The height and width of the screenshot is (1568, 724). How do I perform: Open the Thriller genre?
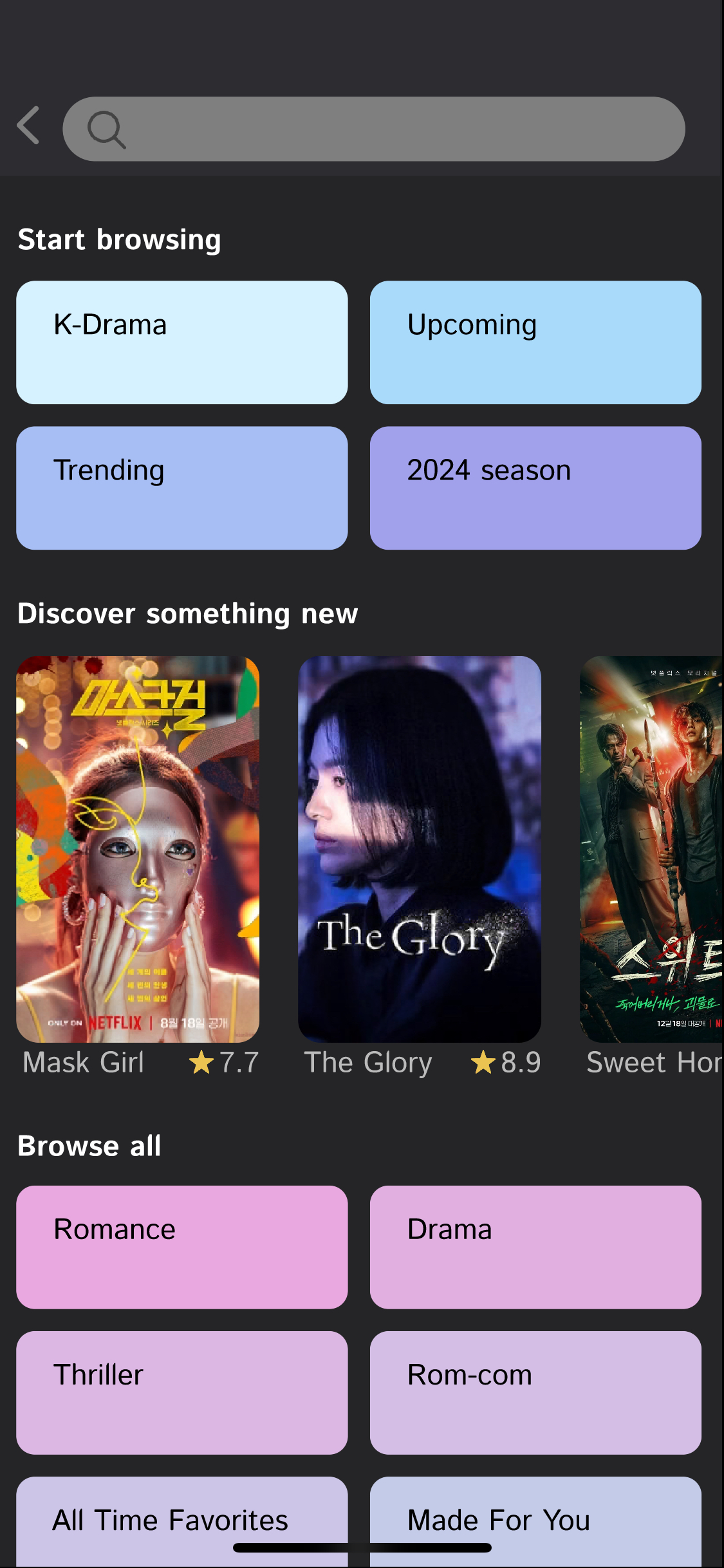182,1392
